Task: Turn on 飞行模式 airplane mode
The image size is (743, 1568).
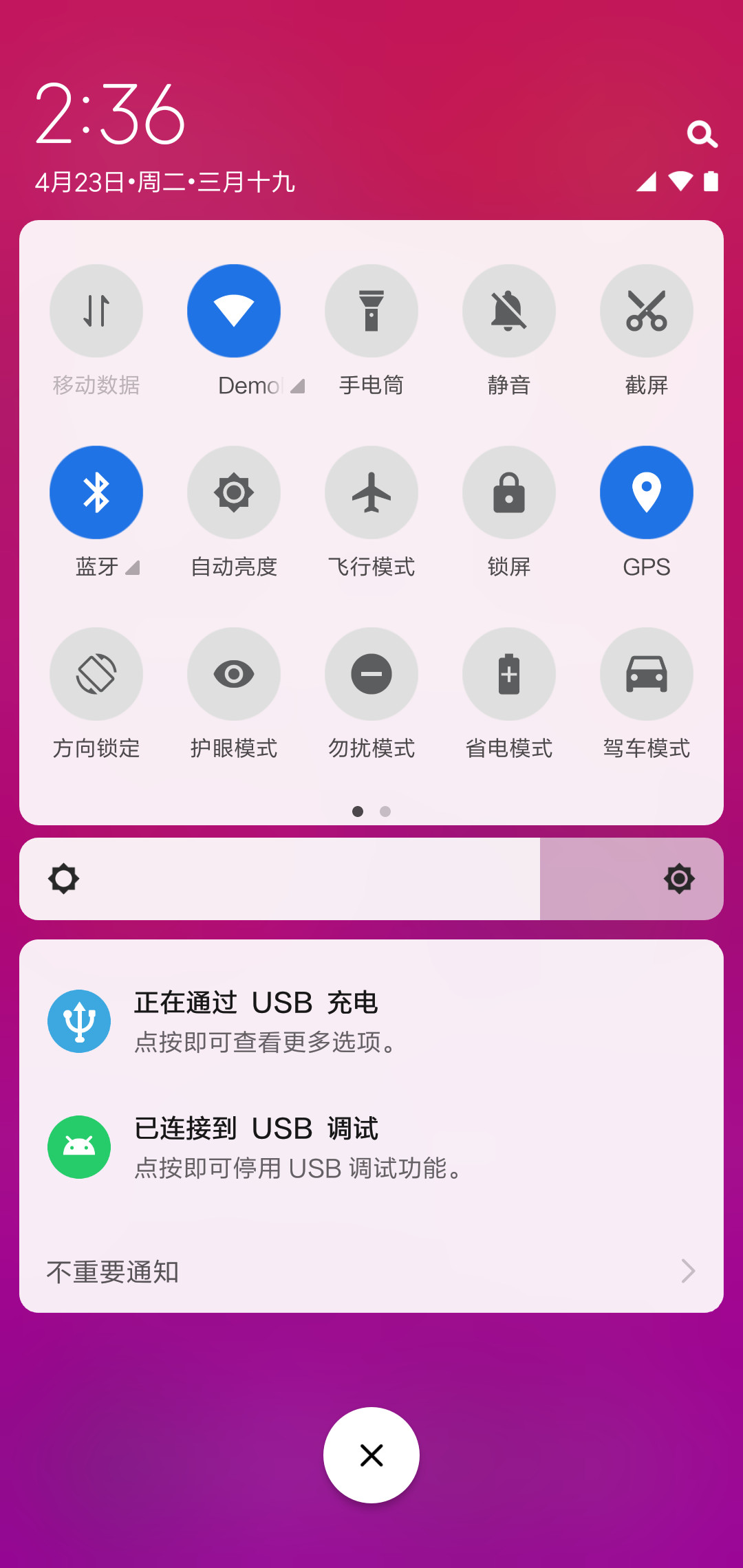Action: 371,492
